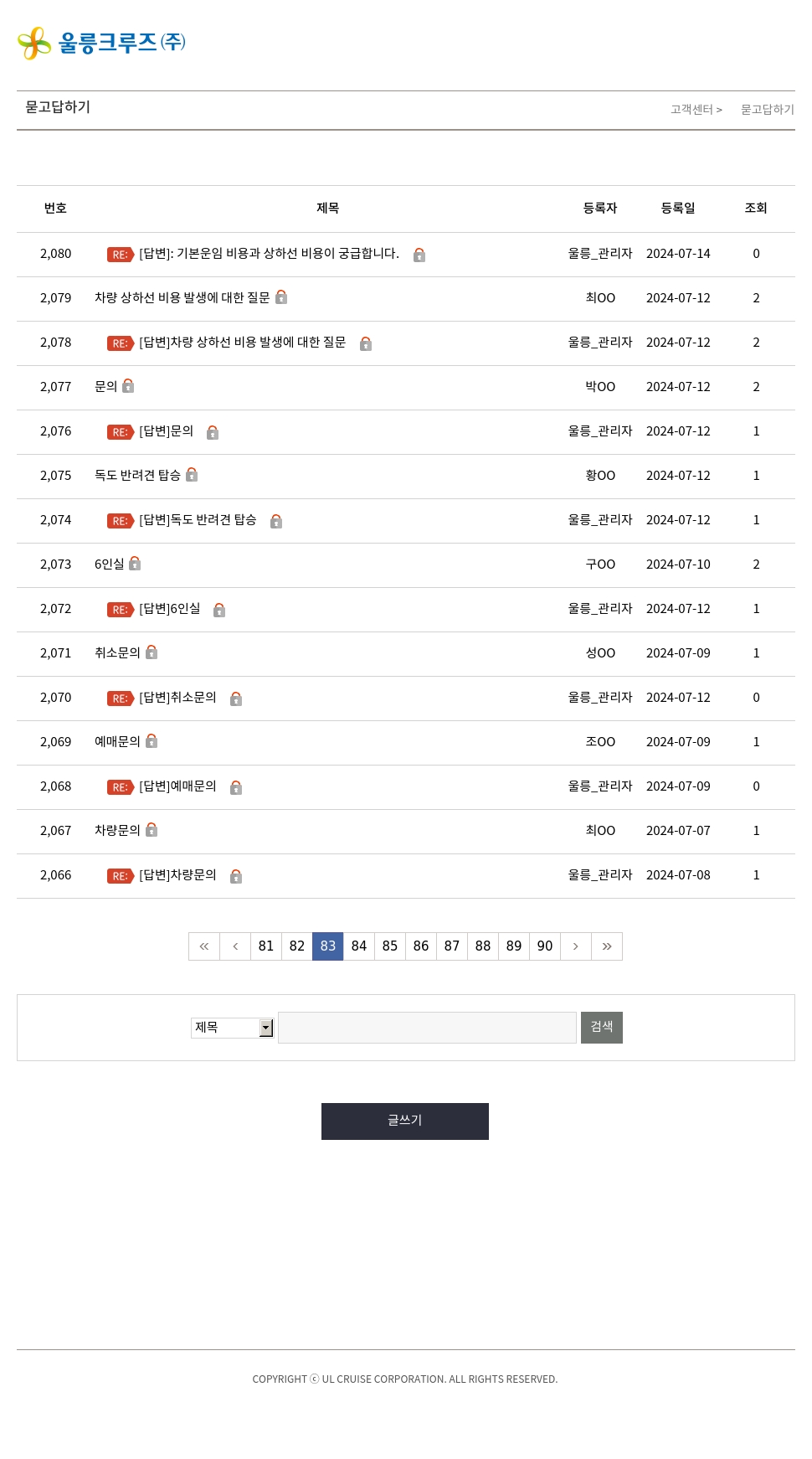Viewport: 812px width, 1459px height.
Task: Jump to the last page with double-right arrow
Action: [x=607, y=946]
